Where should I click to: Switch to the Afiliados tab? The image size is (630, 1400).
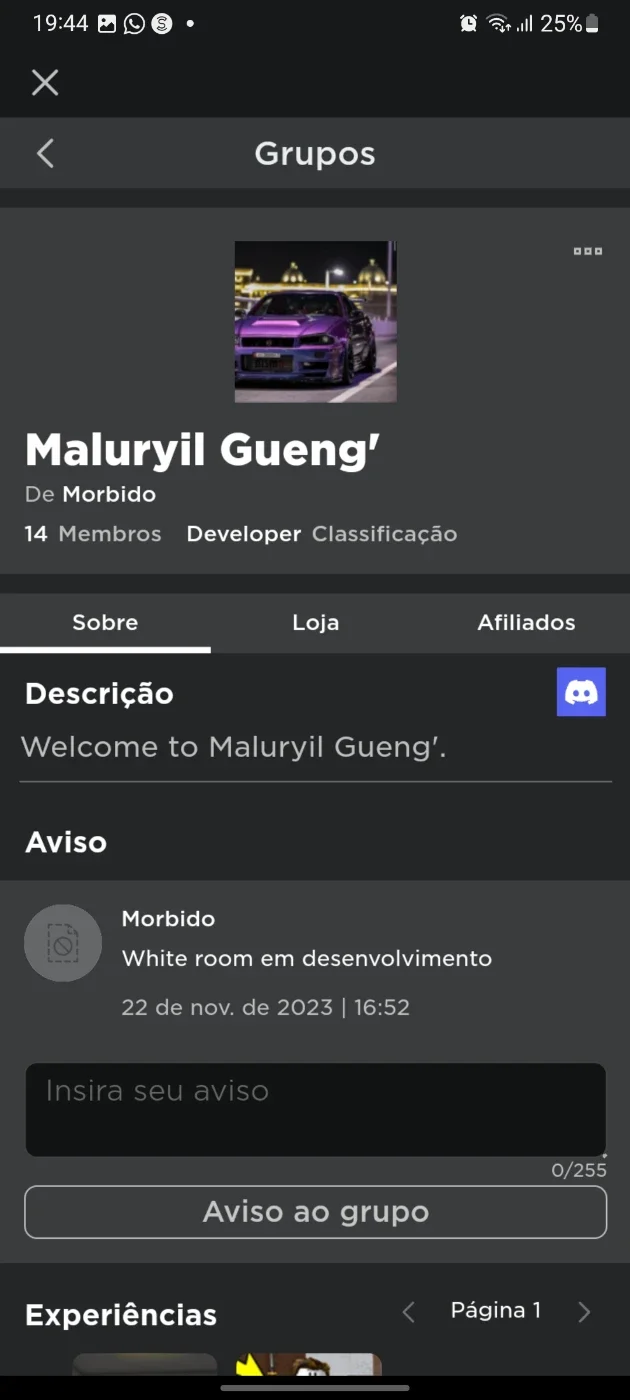[526, 622]
